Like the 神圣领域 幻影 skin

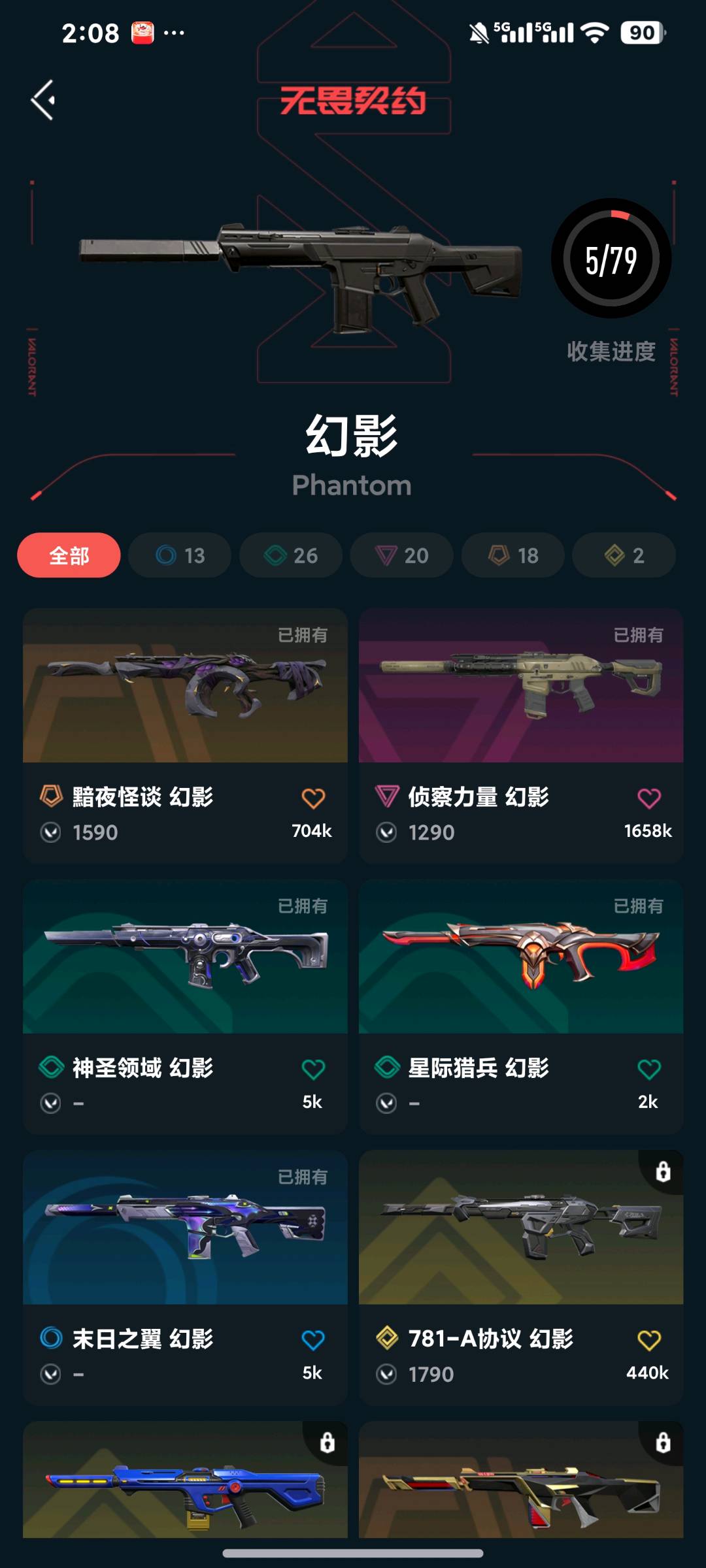point(313,1070)
